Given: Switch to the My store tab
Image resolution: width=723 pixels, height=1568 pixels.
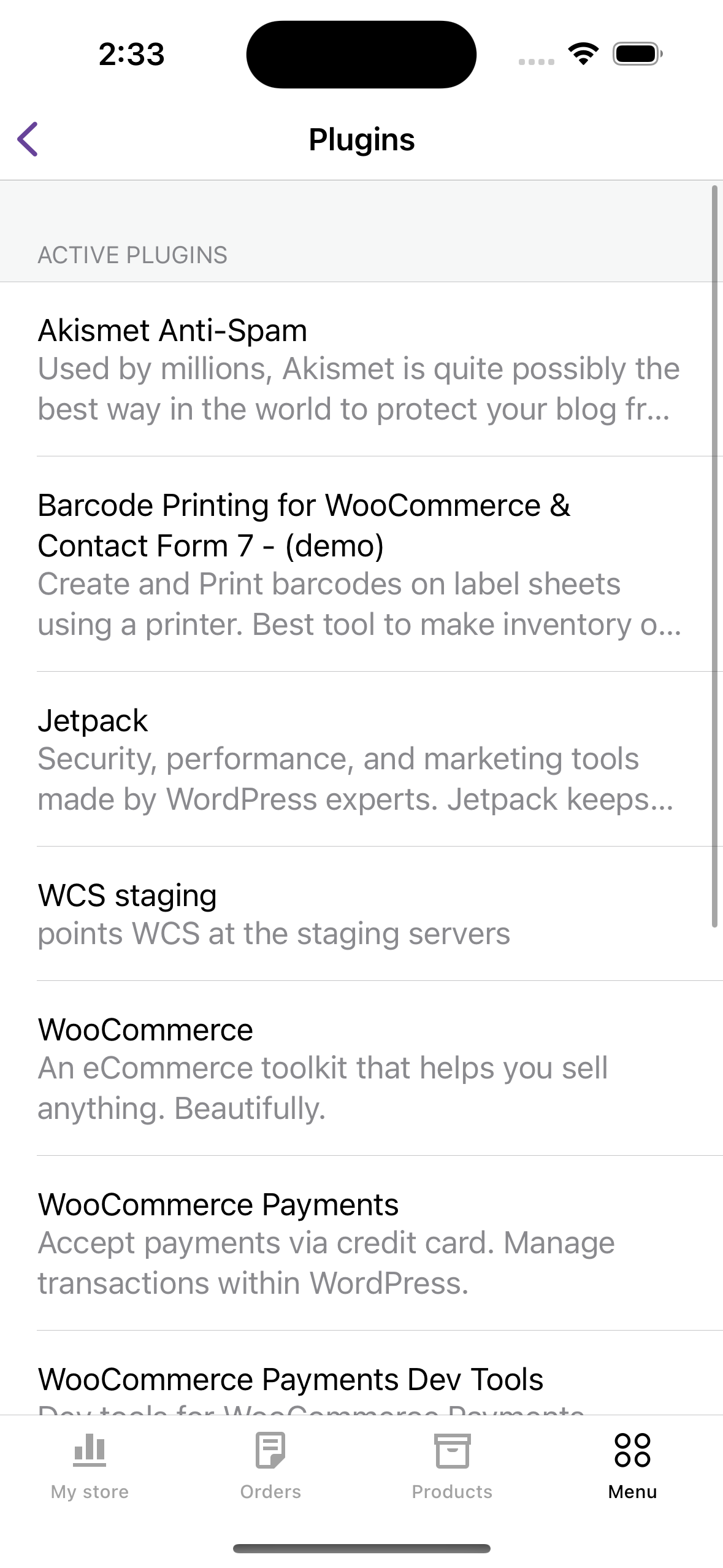Looking at the screenshot, I should (90, 1466).
